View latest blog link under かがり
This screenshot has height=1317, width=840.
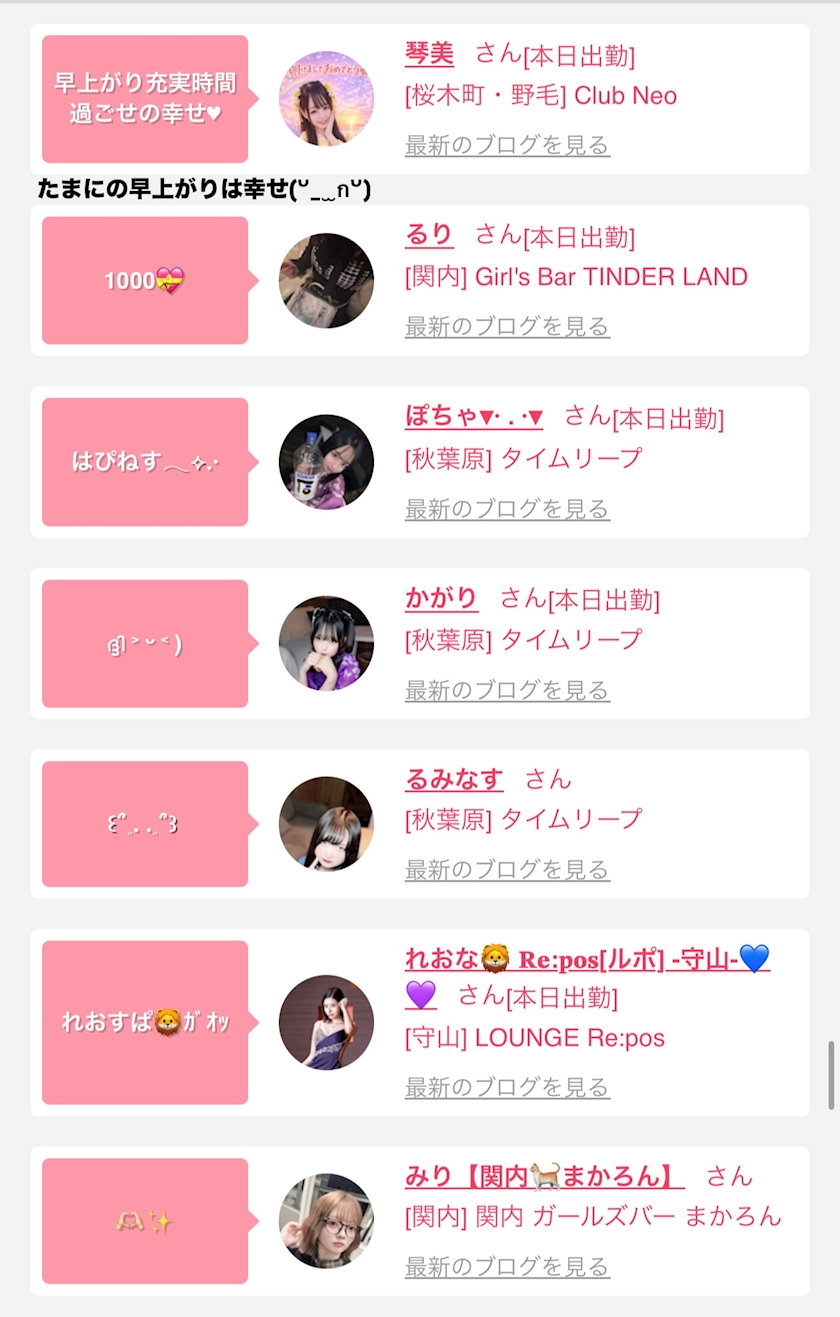pyautogui.click(x=507, y=691)
